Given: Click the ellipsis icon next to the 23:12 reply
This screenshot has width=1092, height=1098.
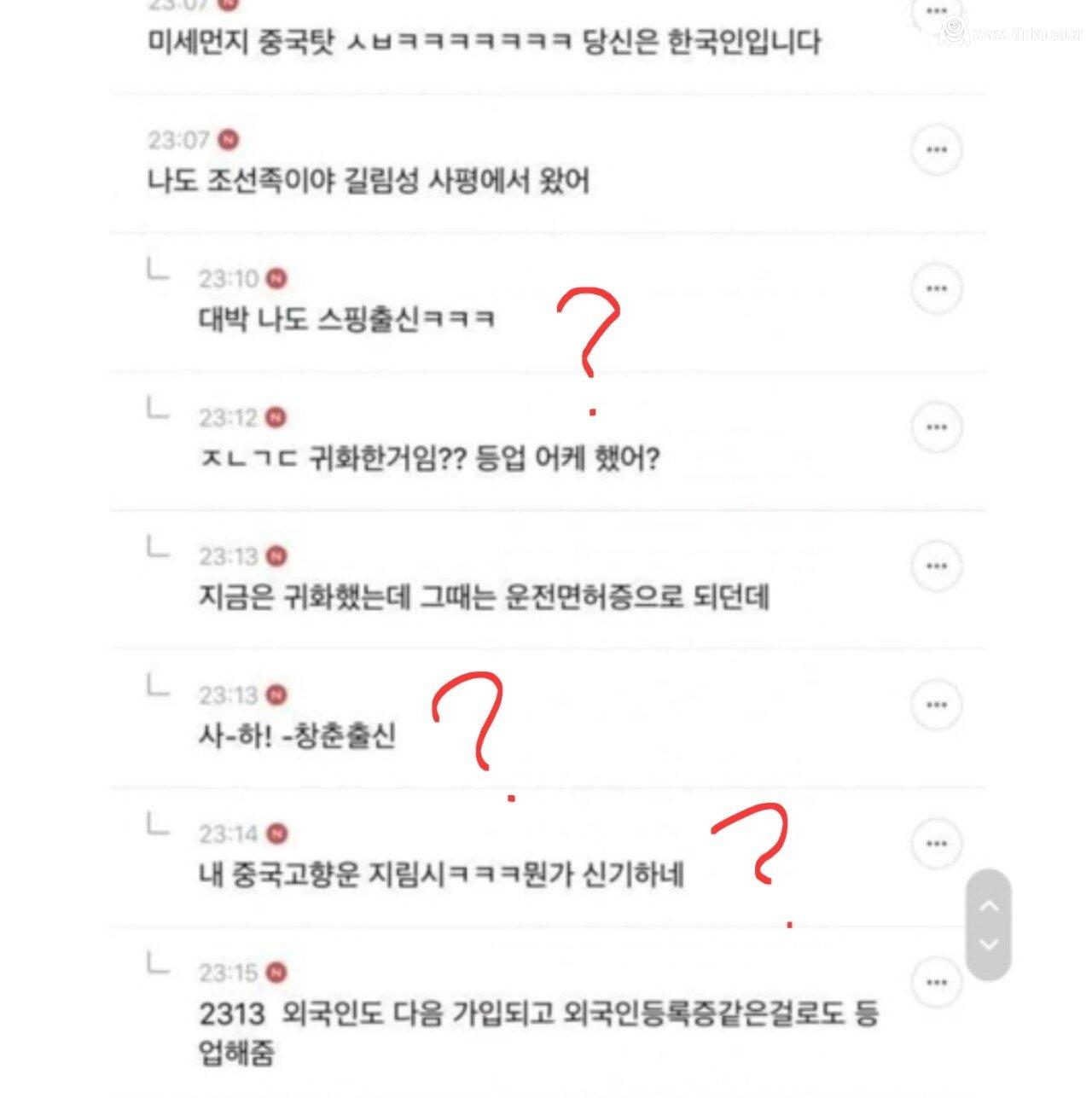Looking at the screenshot, I should [x=936, y=429].
